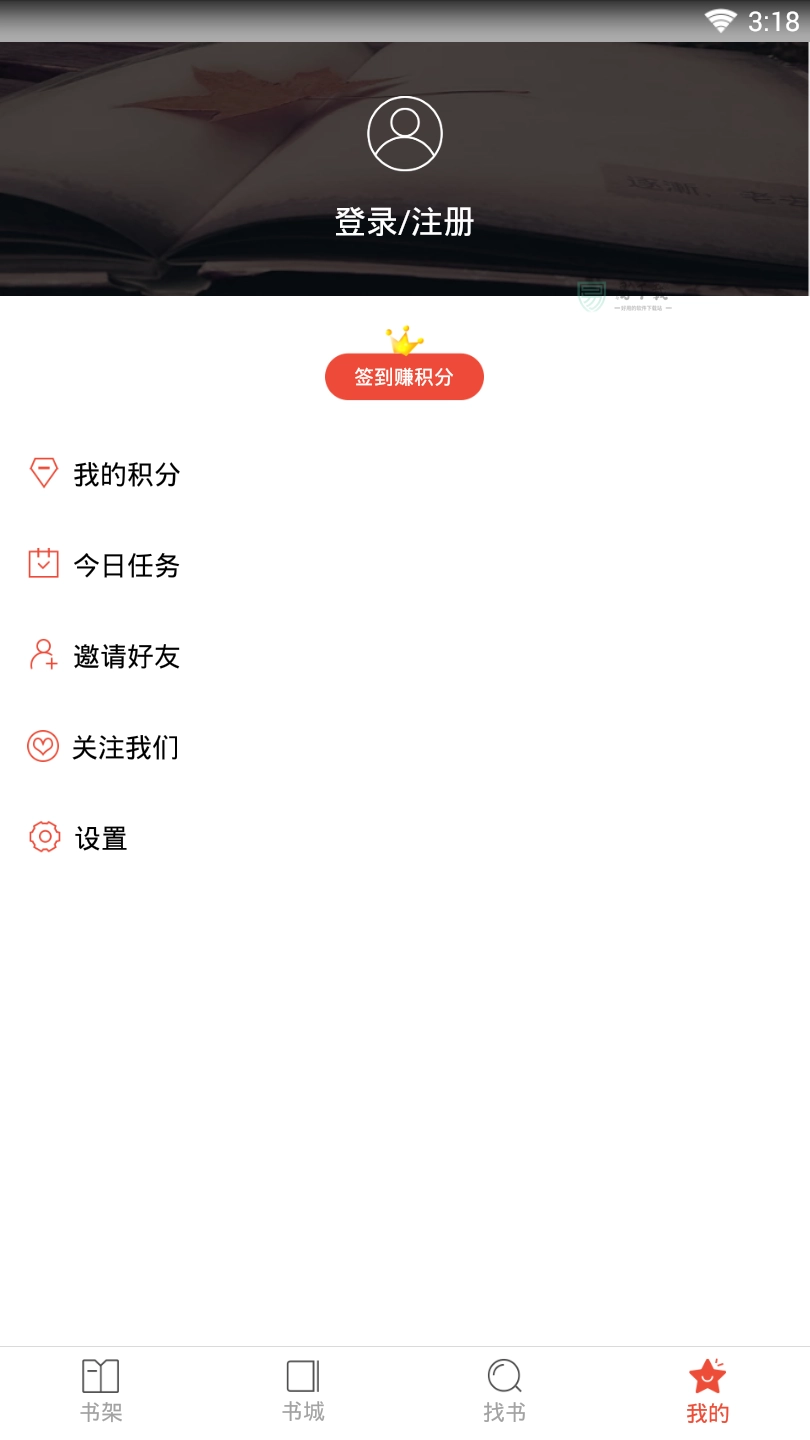Image resolution: width=810 pixels, height=1440 pixels.
Task: Tap the red star icon above 我的
Action: [x=706, y=1376]
